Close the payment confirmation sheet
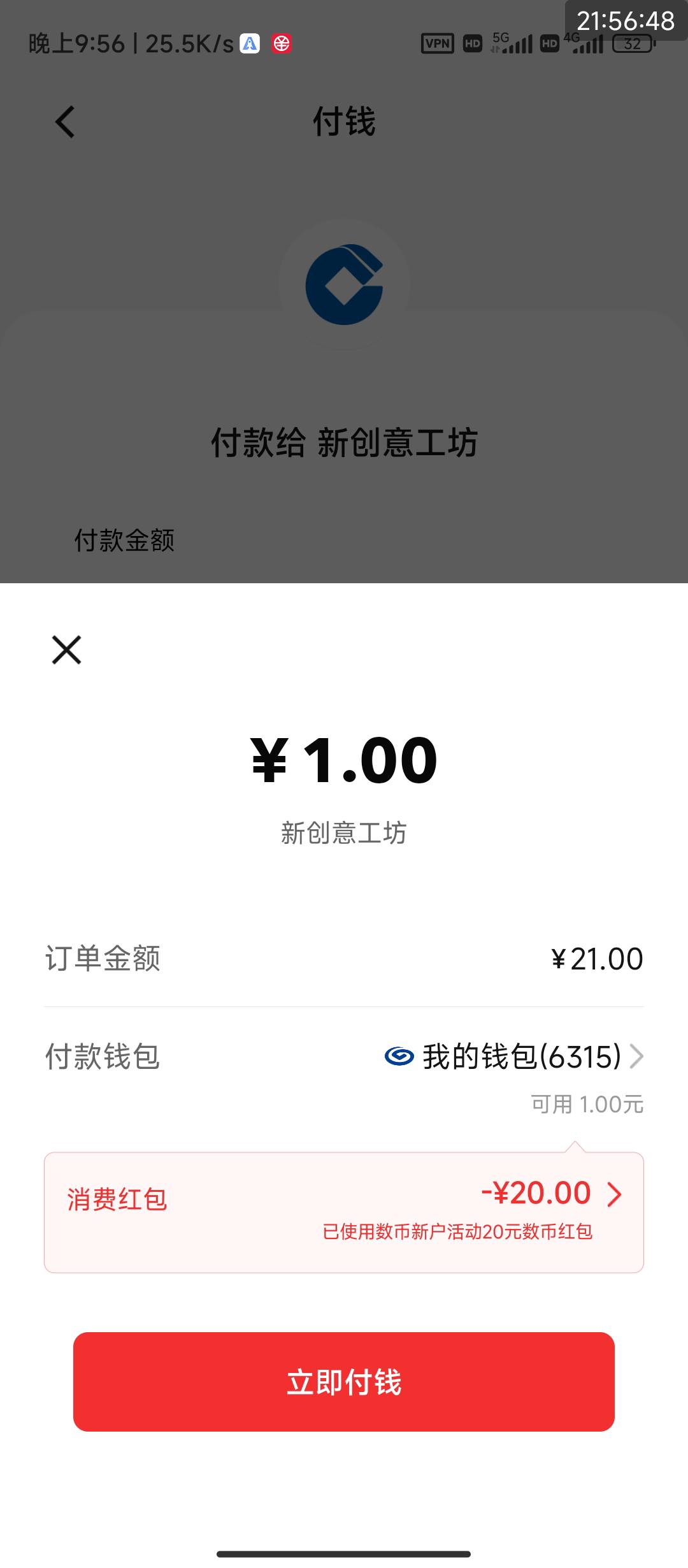Screen dimensions: 688x1568 pos(66,650)
